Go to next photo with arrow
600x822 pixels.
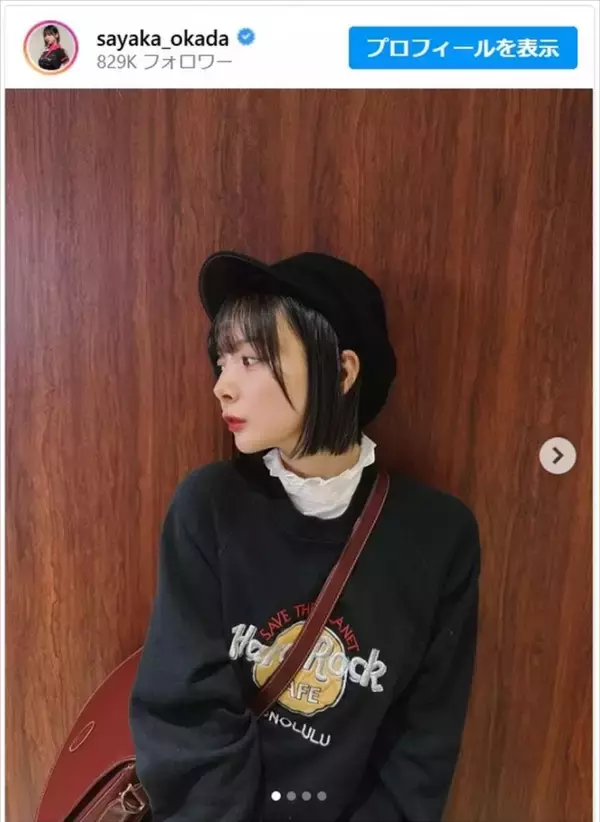557,456
